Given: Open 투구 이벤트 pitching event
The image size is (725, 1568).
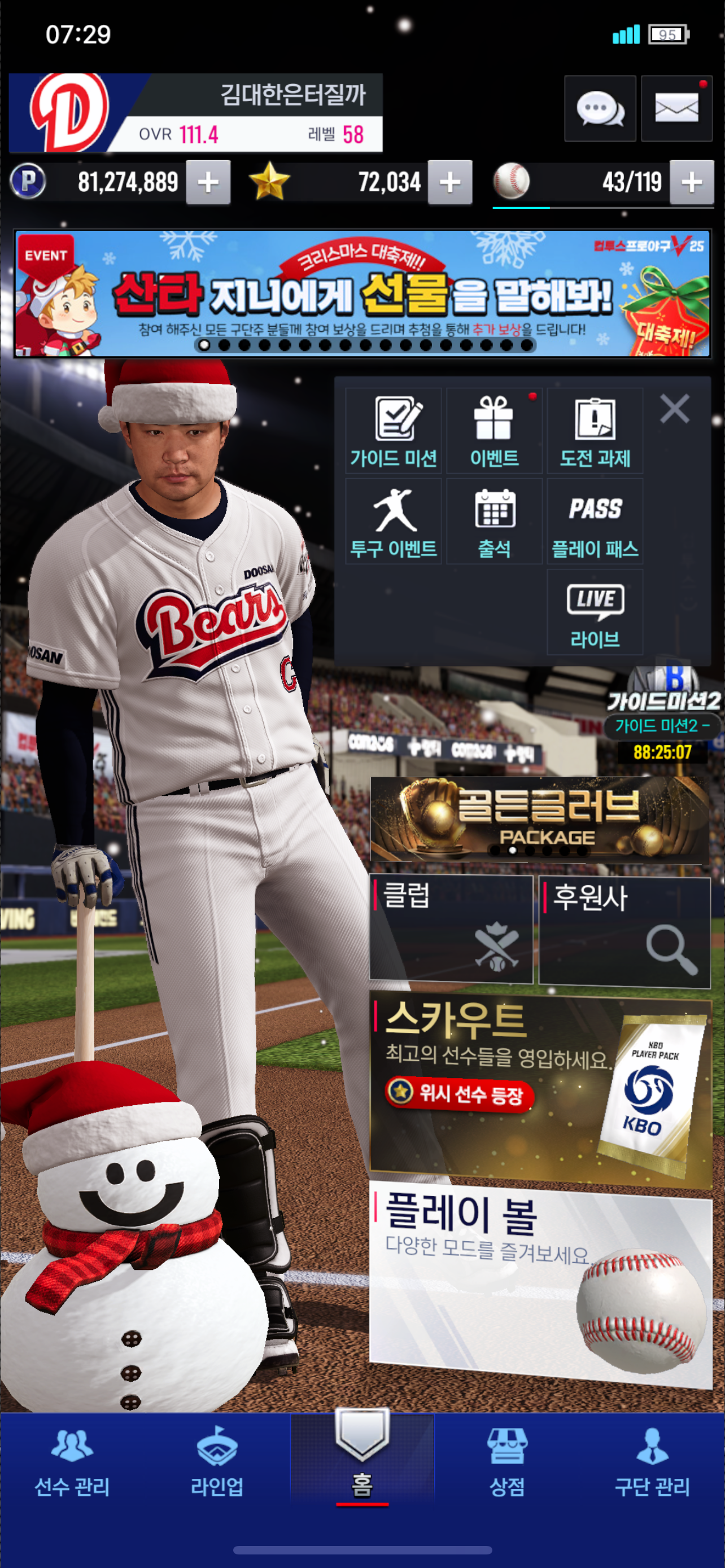Looking at the screenshot, I should coord(393,522).
